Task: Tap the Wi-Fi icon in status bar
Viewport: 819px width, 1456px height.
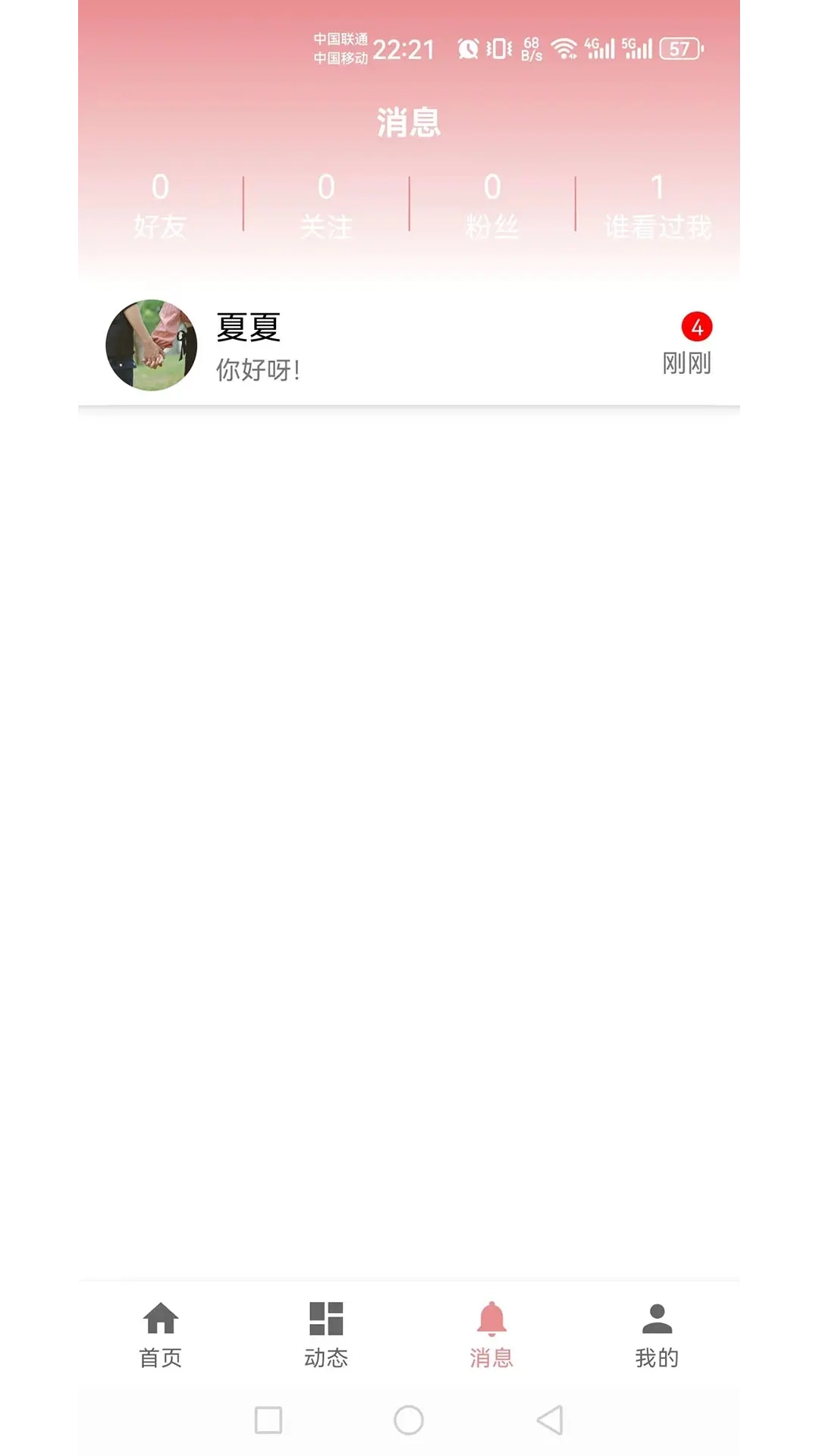Action: pyautogui.click(x=565, y=47)
